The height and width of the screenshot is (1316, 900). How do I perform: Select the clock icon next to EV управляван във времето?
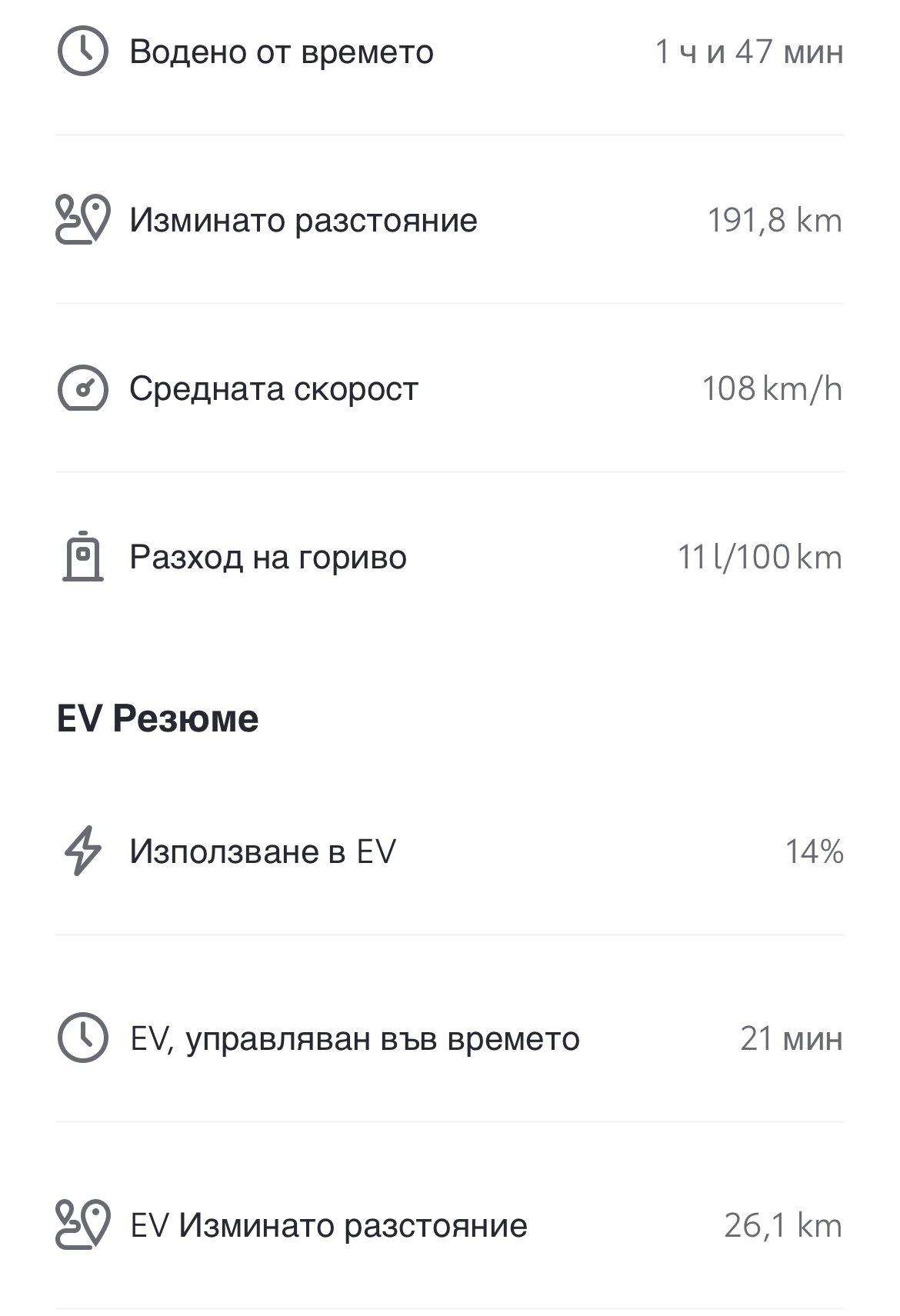click(x=82, y=1039)
